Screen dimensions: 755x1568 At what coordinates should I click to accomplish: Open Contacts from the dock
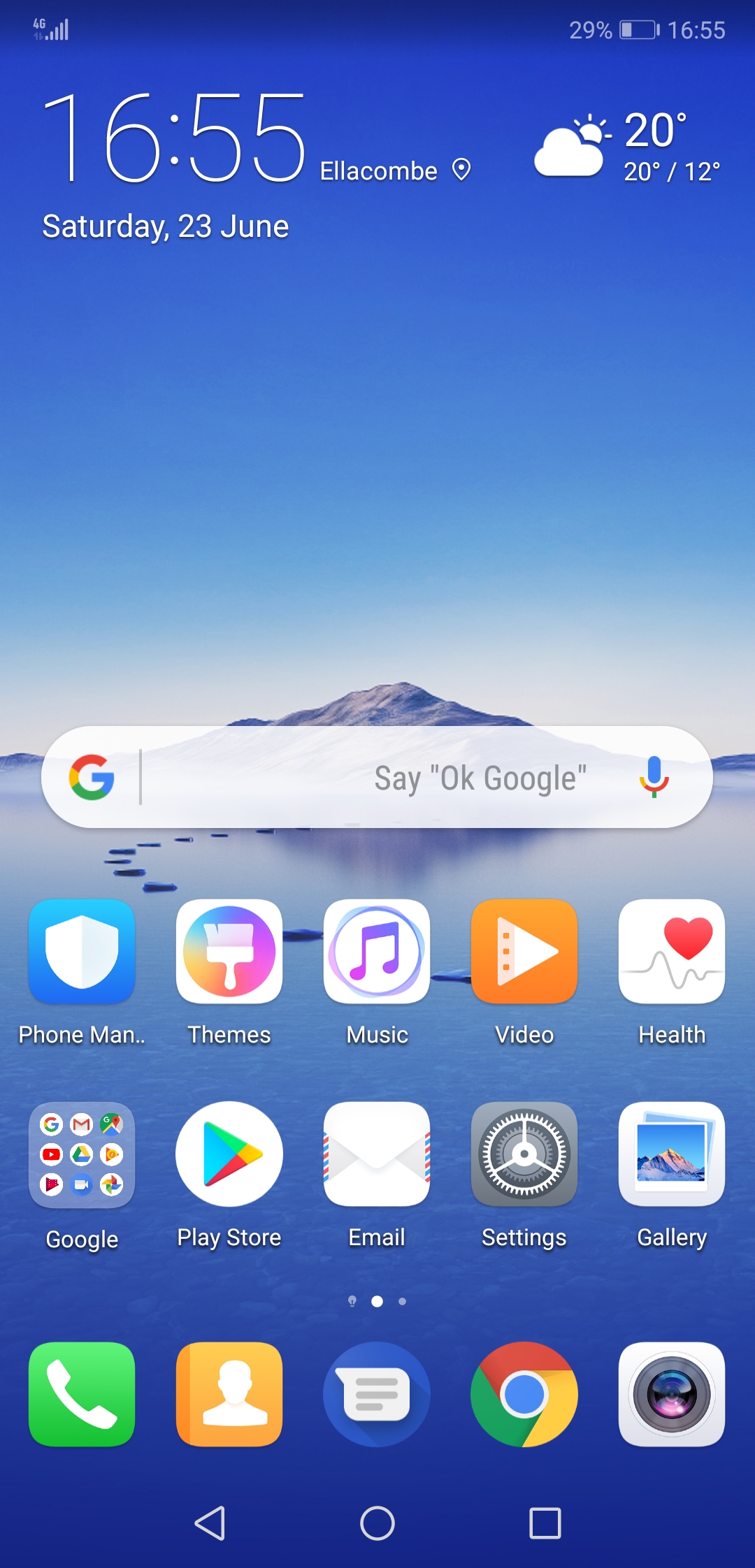229,1394
